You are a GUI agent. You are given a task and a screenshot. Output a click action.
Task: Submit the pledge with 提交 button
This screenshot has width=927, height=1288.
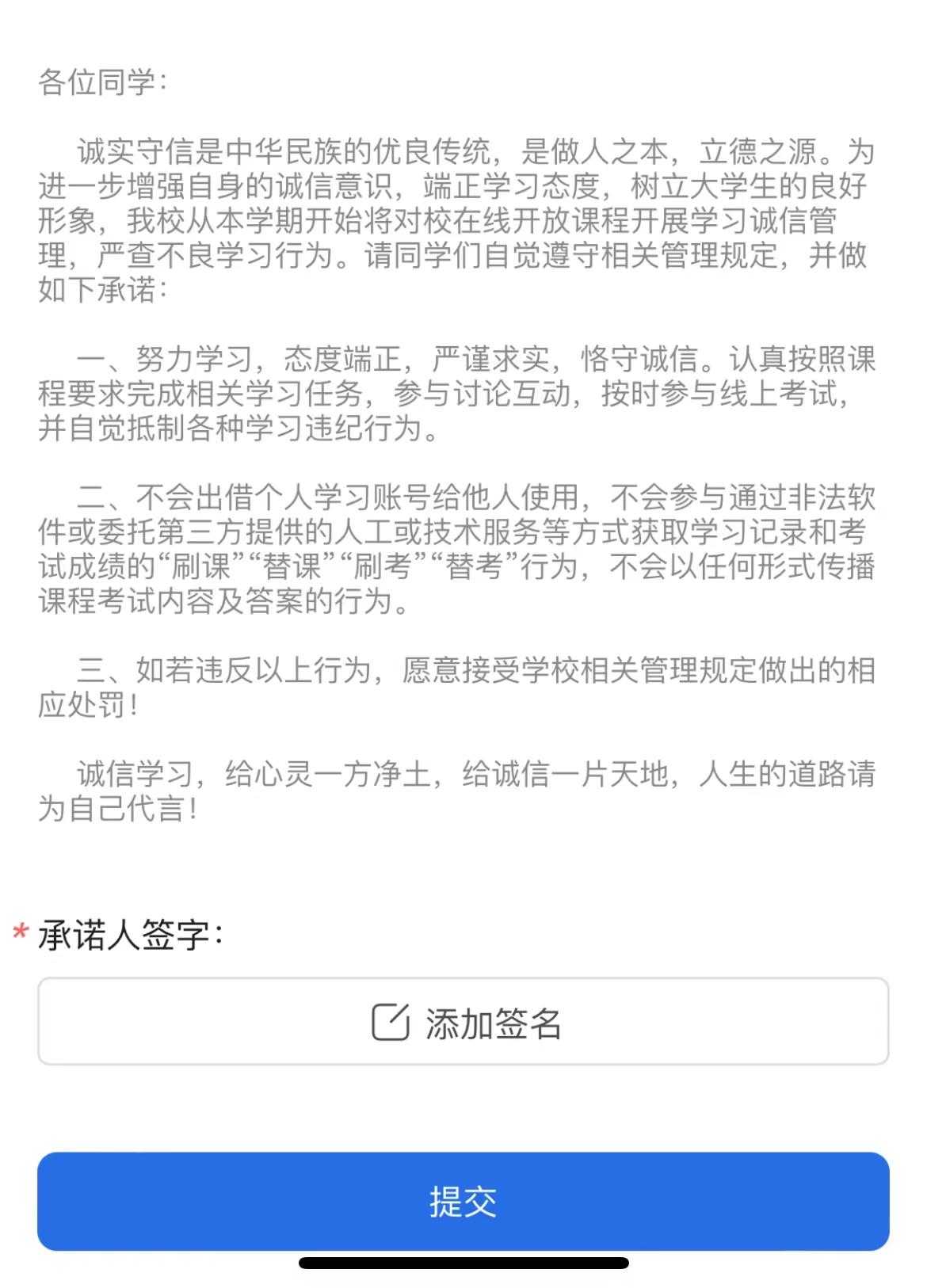pos(463,1201)
